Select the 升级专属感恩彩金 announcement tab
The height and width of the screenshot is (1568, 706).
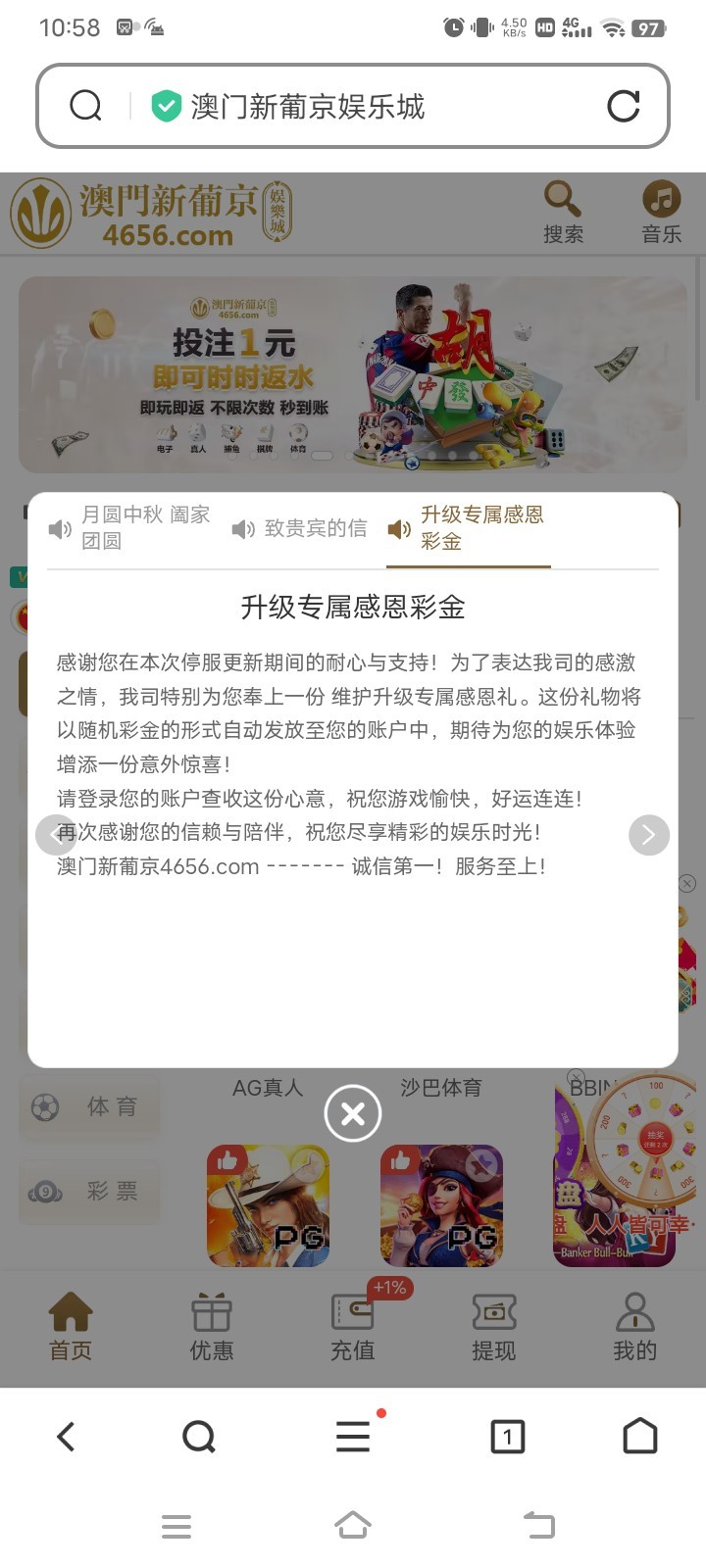468,528
